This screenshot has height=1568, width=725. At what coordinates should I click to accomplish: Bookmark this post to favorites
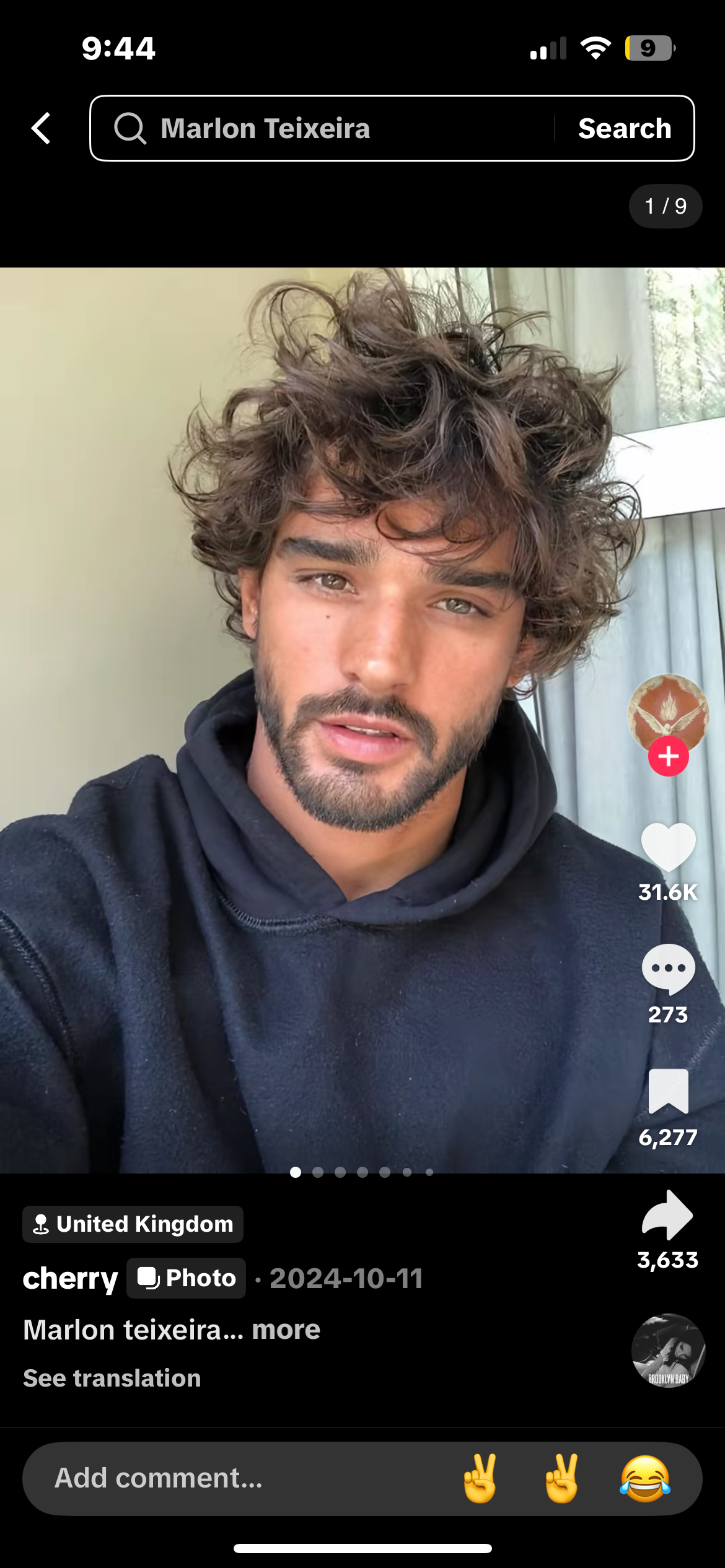(x=668, y=1091)
